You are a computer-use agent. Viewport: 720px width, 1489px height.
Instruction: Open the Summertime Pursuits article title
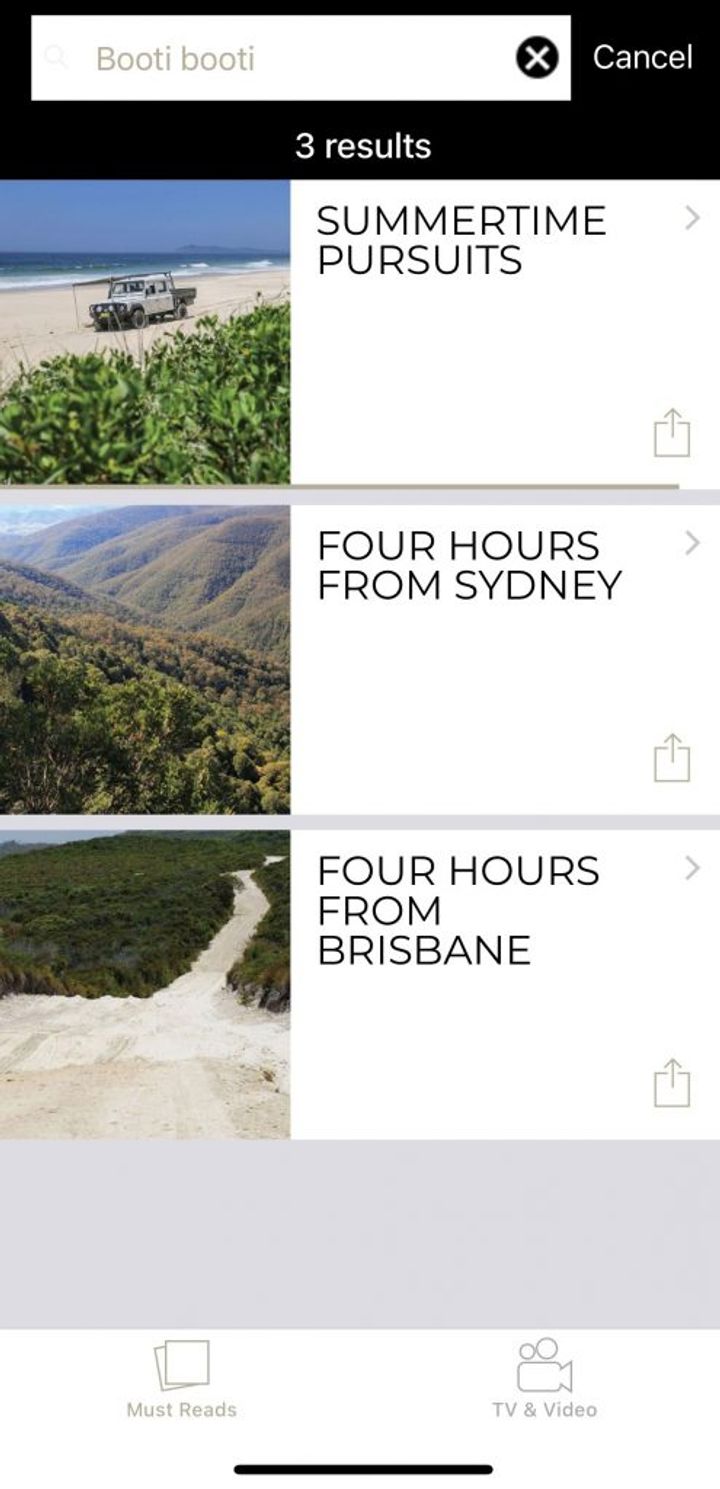coord(461,238)
